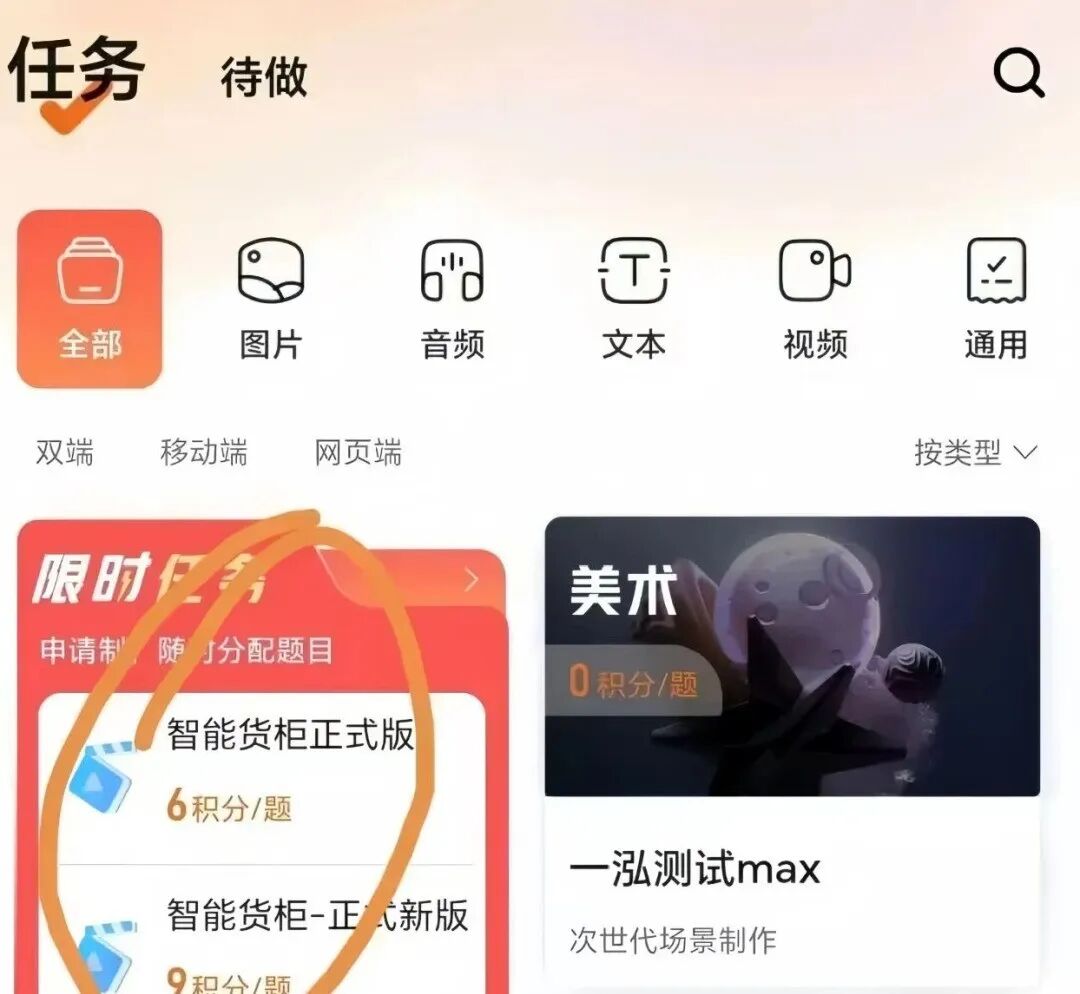Open the 一泓测试max 美术 card
Screen dimensions: 1080x994
coord(792,750)
